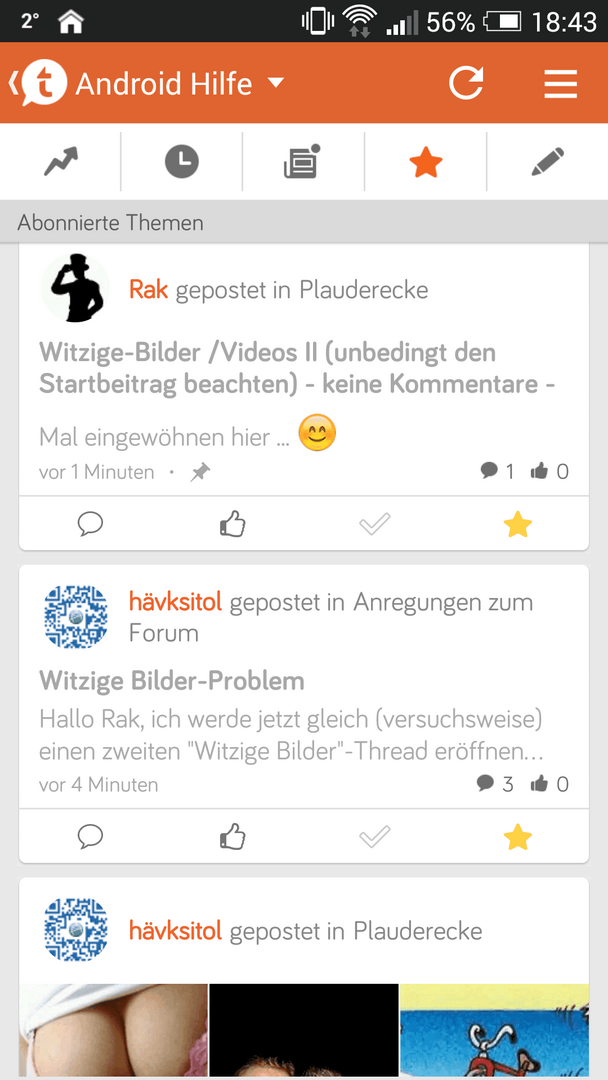Refresh the Android Hilfe feed

(466, 83)
